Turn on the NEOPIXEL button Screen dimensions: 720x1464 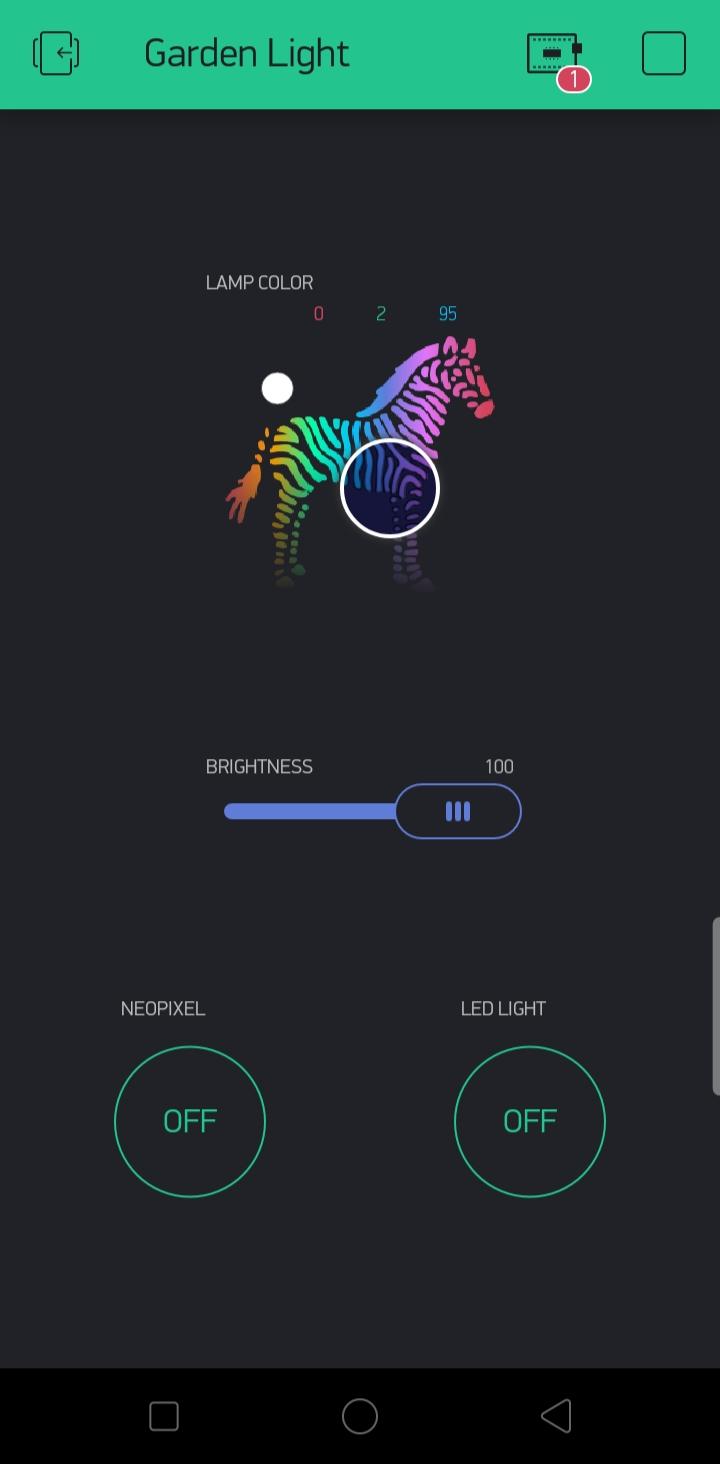(190, 1121)
